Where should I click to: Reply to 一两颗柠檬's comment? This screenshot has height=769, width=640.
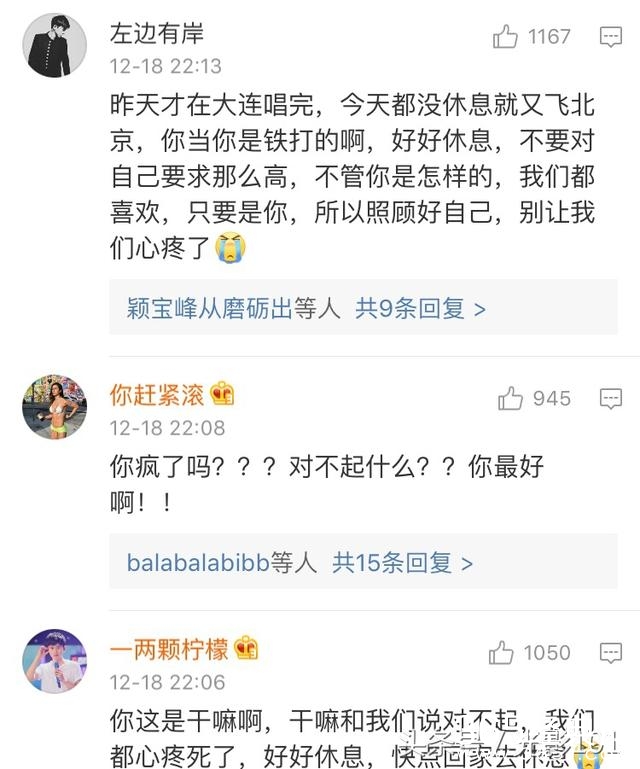pyautogui.click(x=610, y=653)
